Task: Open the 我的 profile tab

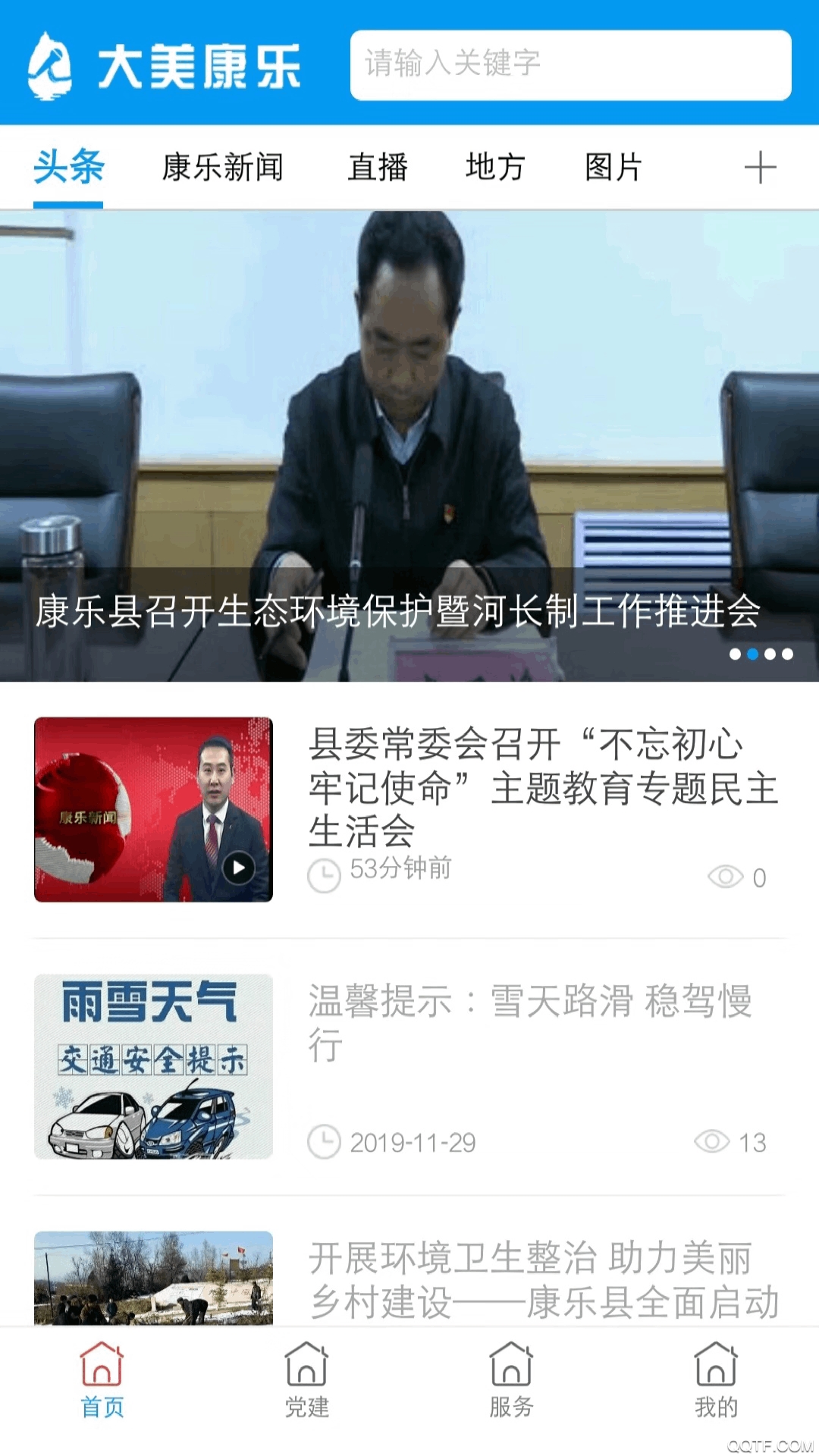Action: pyautogui.click(x=717, y=1380)
